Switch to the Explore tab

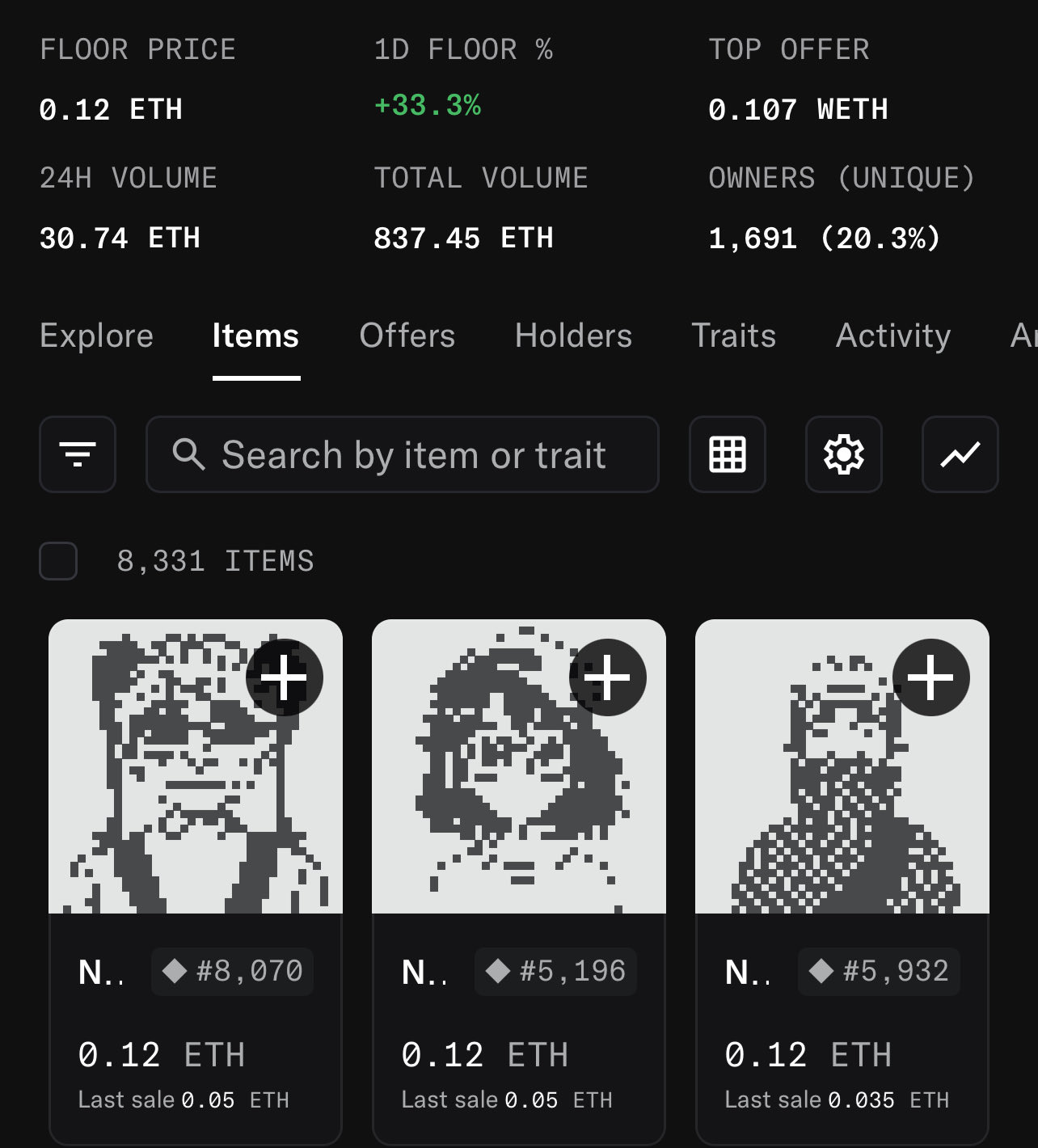point(96,336)
